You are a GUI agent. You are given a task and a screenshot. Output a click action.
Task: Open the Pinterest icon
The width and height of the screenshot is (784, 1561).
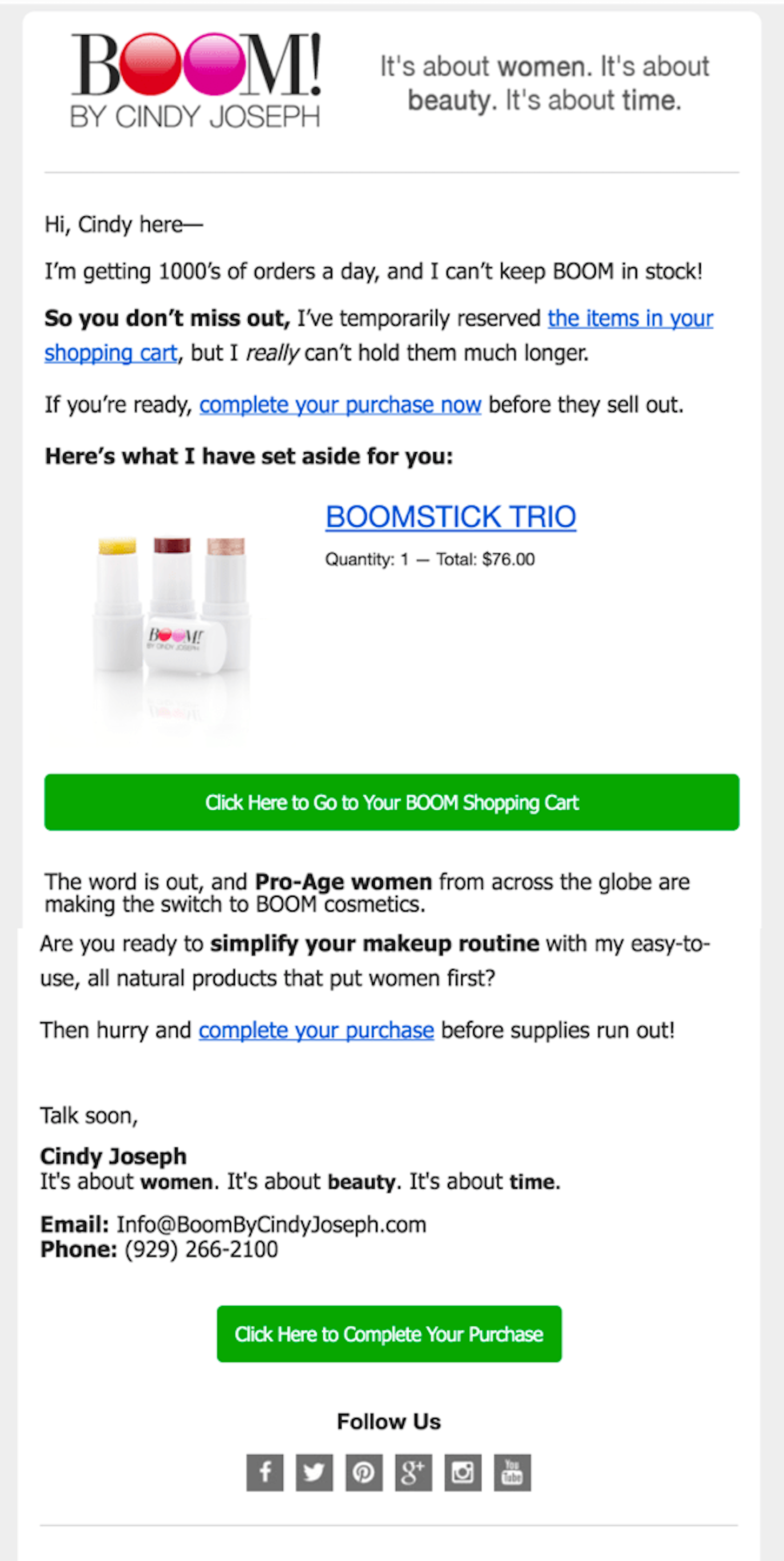[x=363, y=1472]
